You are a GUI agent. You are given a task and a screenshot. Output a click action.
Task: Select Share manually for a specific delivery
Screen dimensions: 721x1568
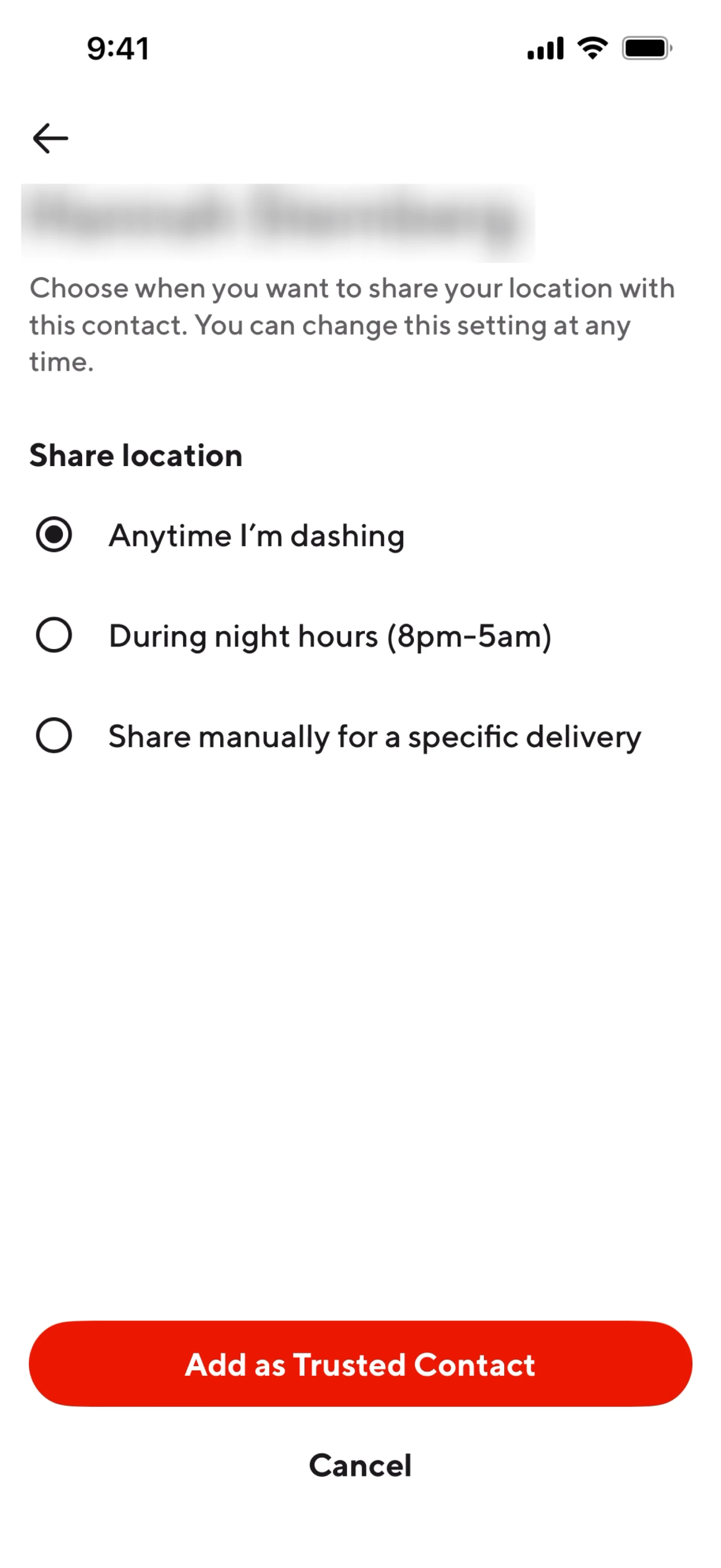(x=54, y=736)
